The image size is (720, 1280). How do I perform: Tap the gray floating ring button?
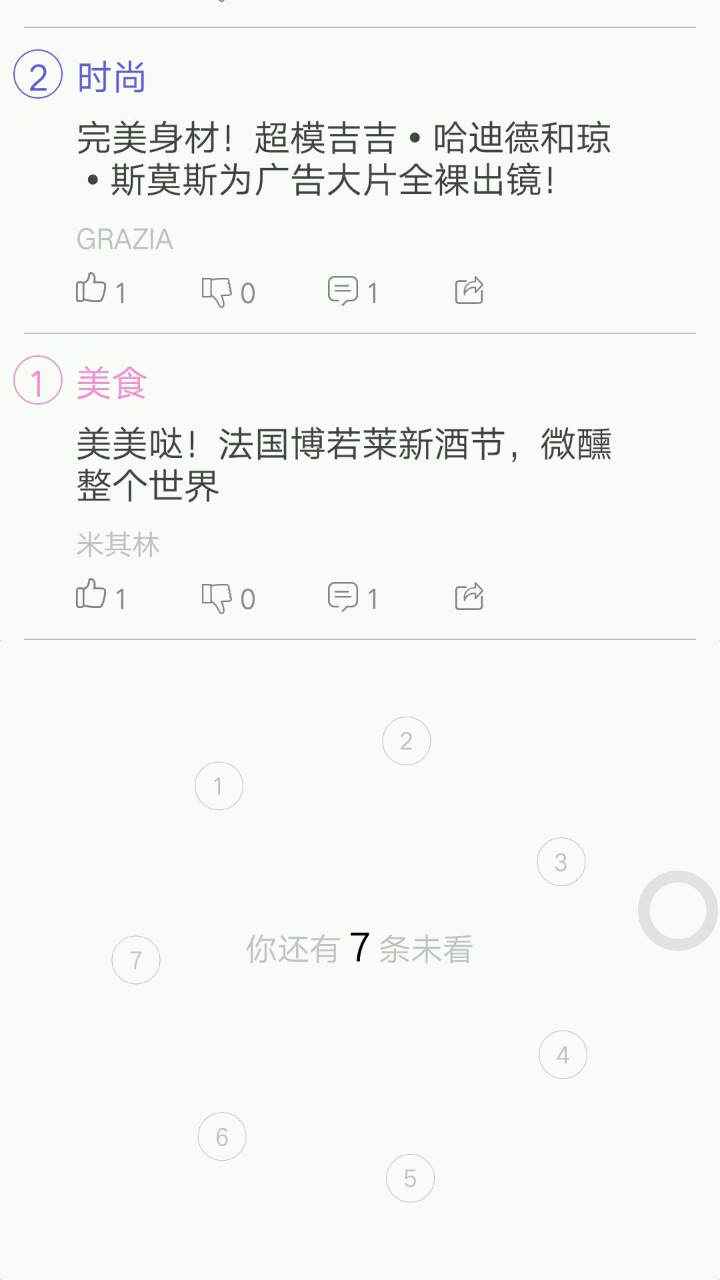678,910
